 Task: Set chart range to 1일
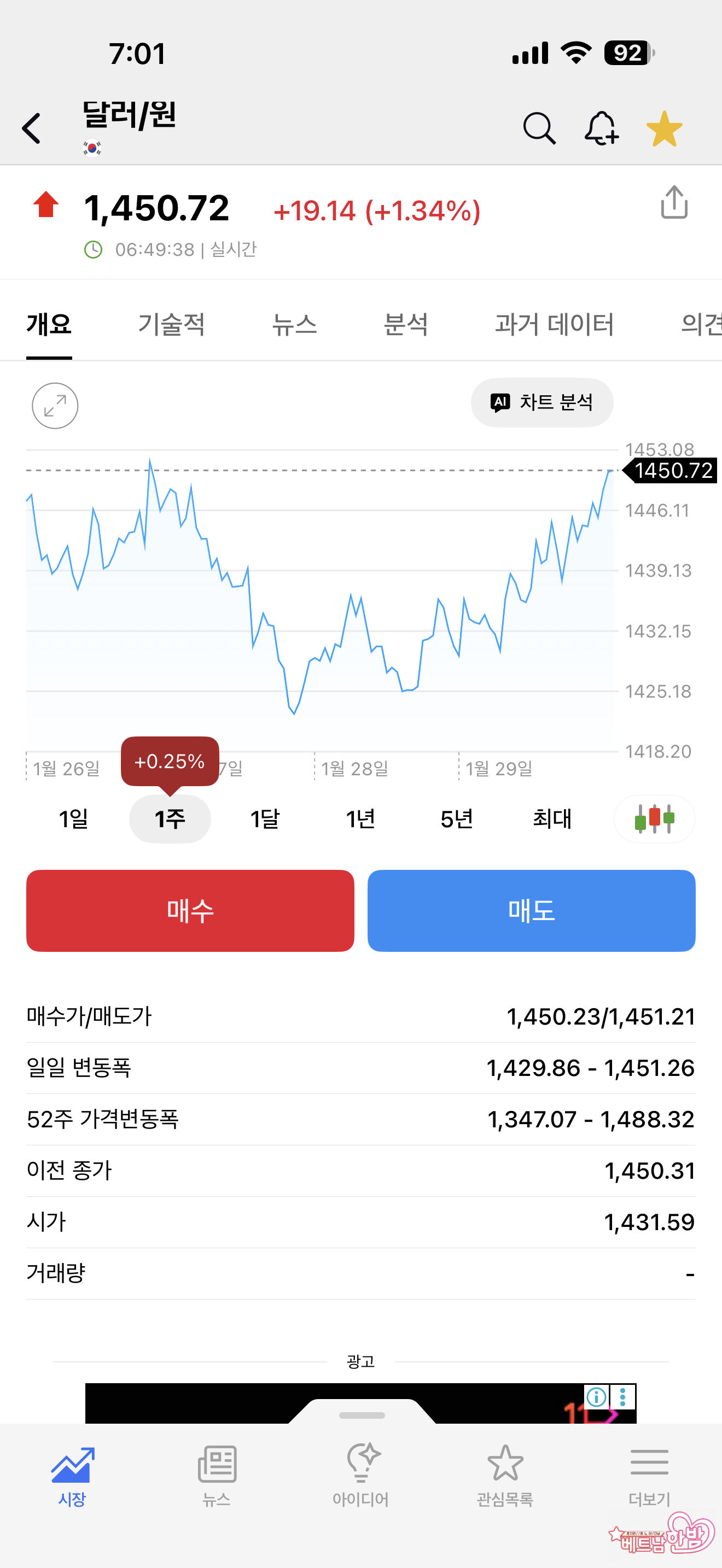click(x=74, y=820)
